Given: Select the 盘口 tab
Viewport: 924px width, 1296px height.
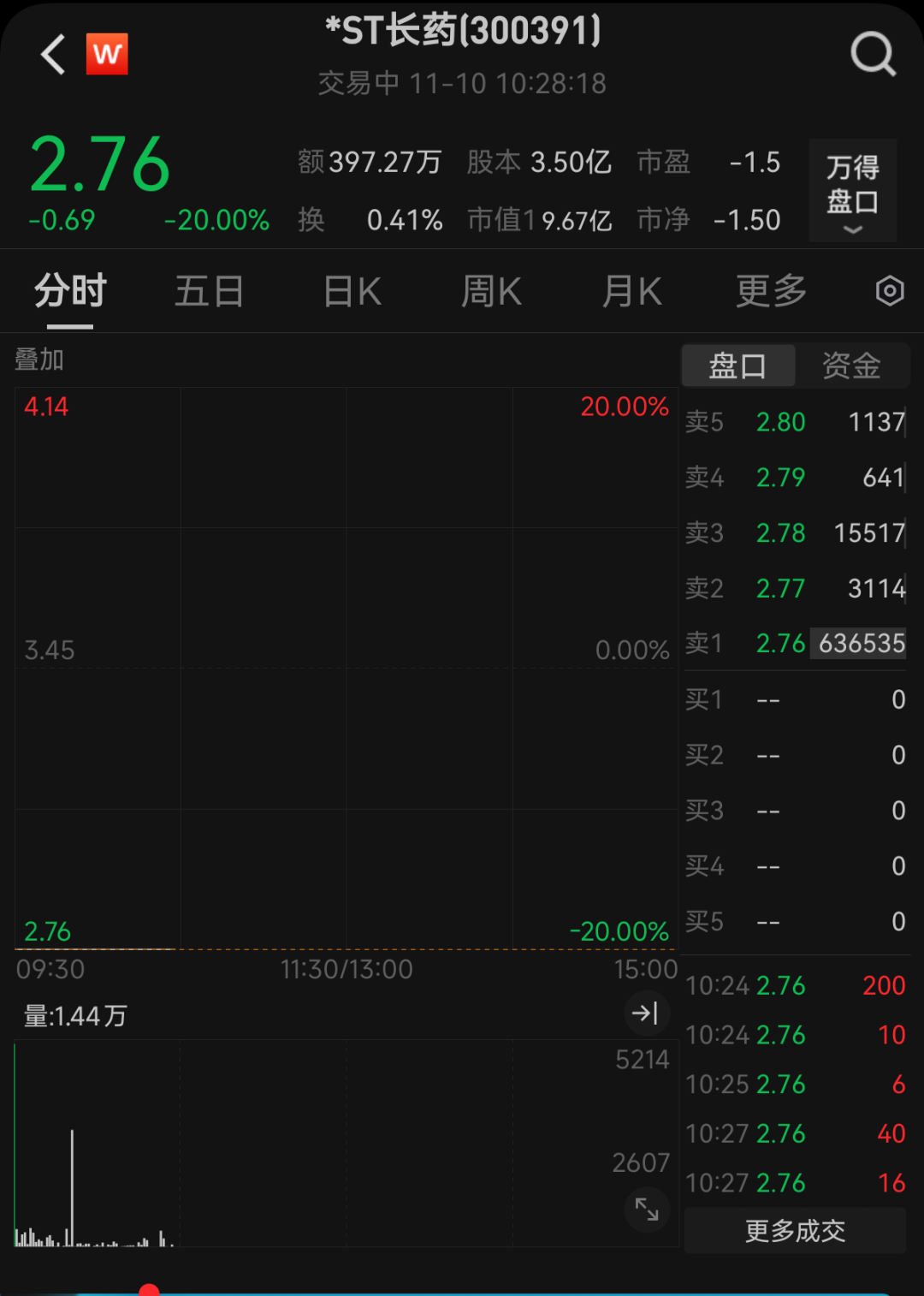Looking at the screenshot, I should tap(737, 366).
